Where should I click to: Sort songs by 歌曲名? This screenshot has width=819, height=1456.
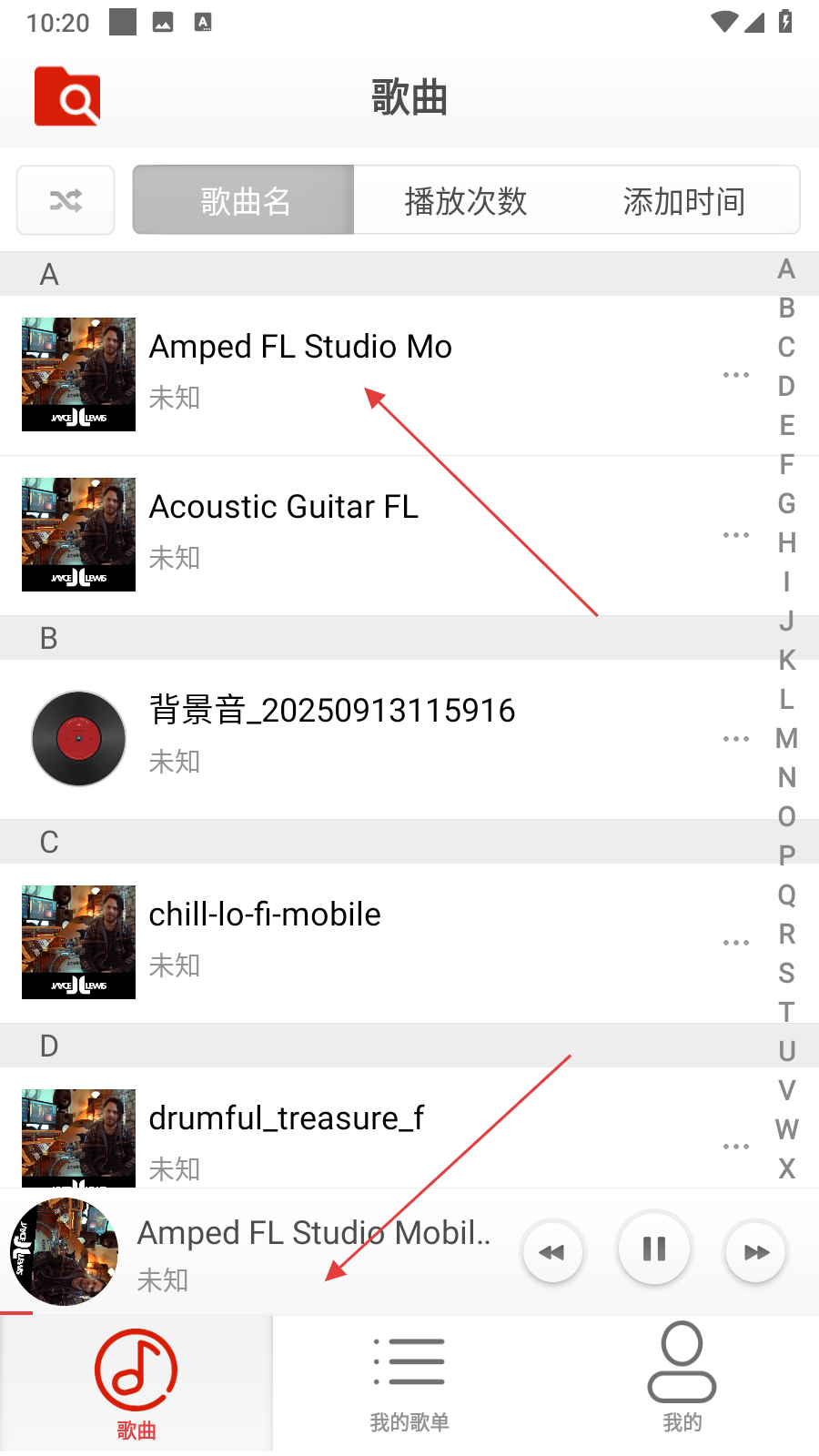[244, 200]
